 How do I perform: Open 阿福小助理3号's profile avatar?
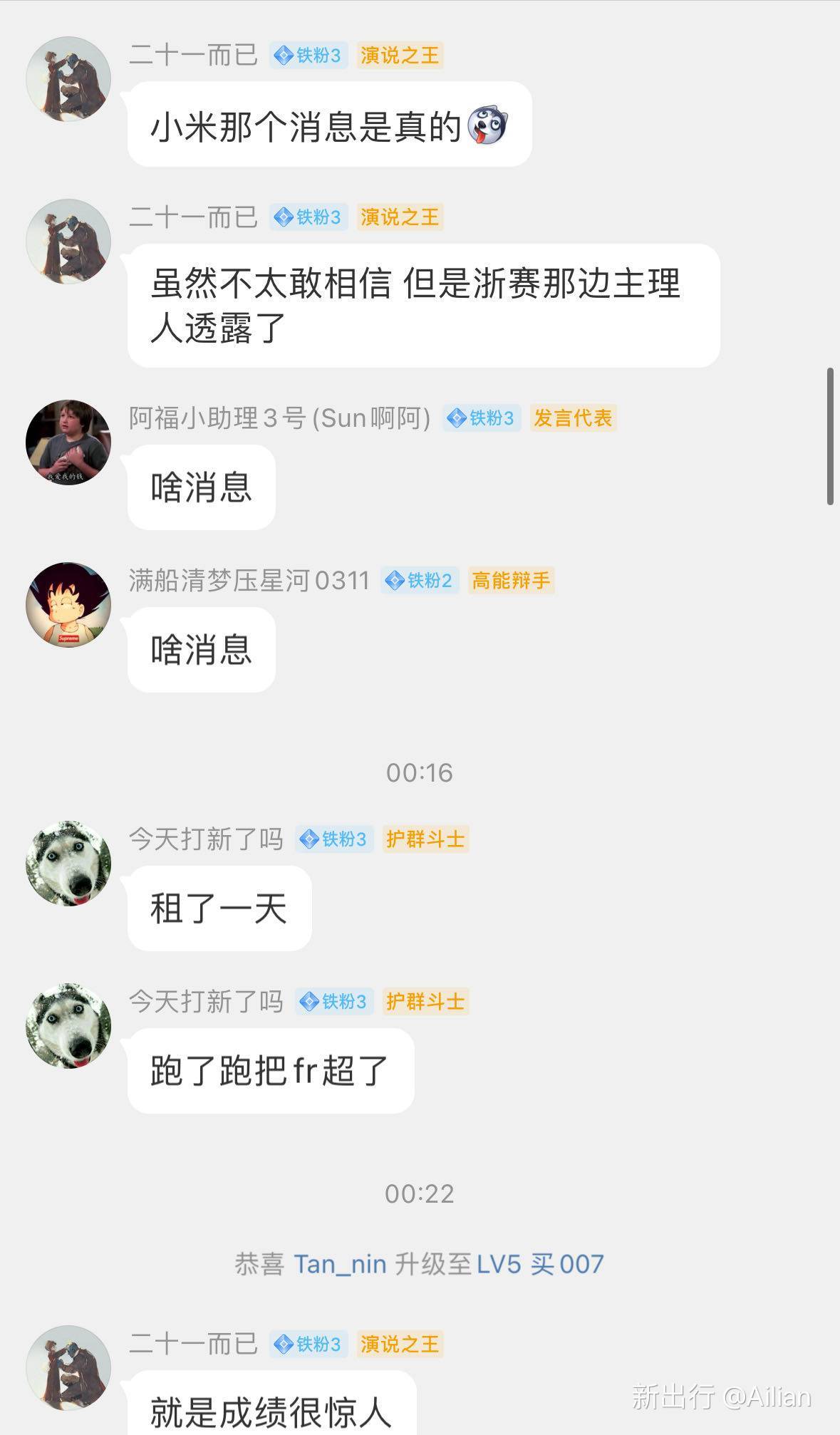(68, 442)
